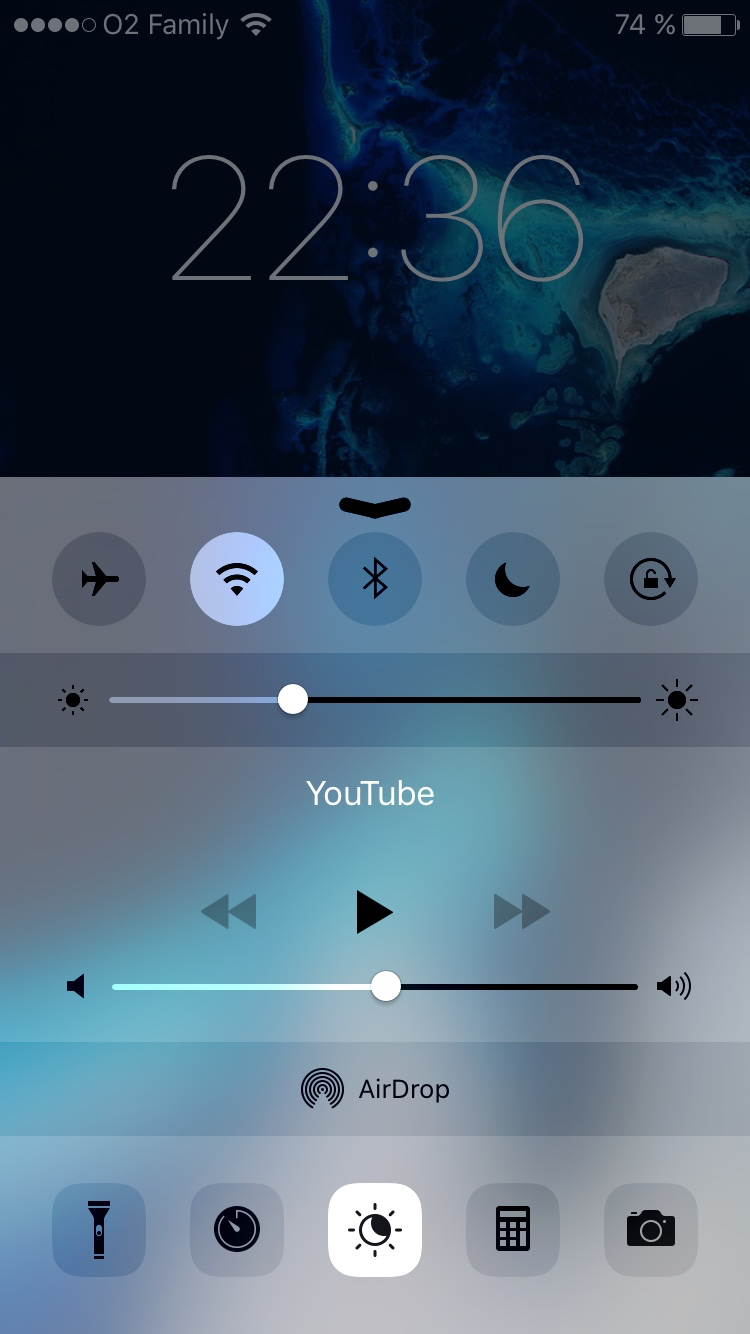
Task: Enable Do Not Disturb moon
Action: [513, 579]
